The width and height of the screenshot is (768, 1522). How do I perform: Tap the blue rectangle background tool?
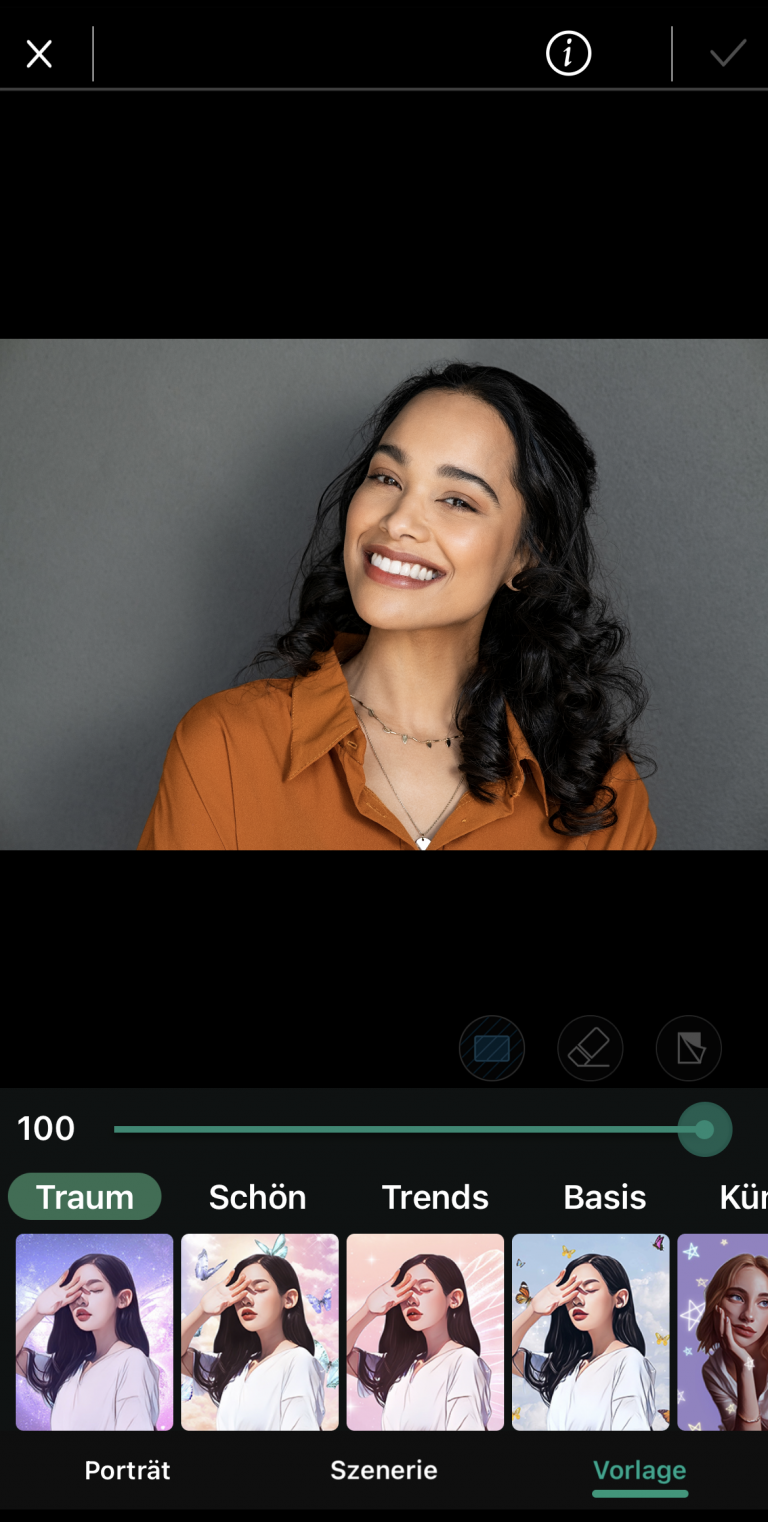click(x=492, y=1049)
